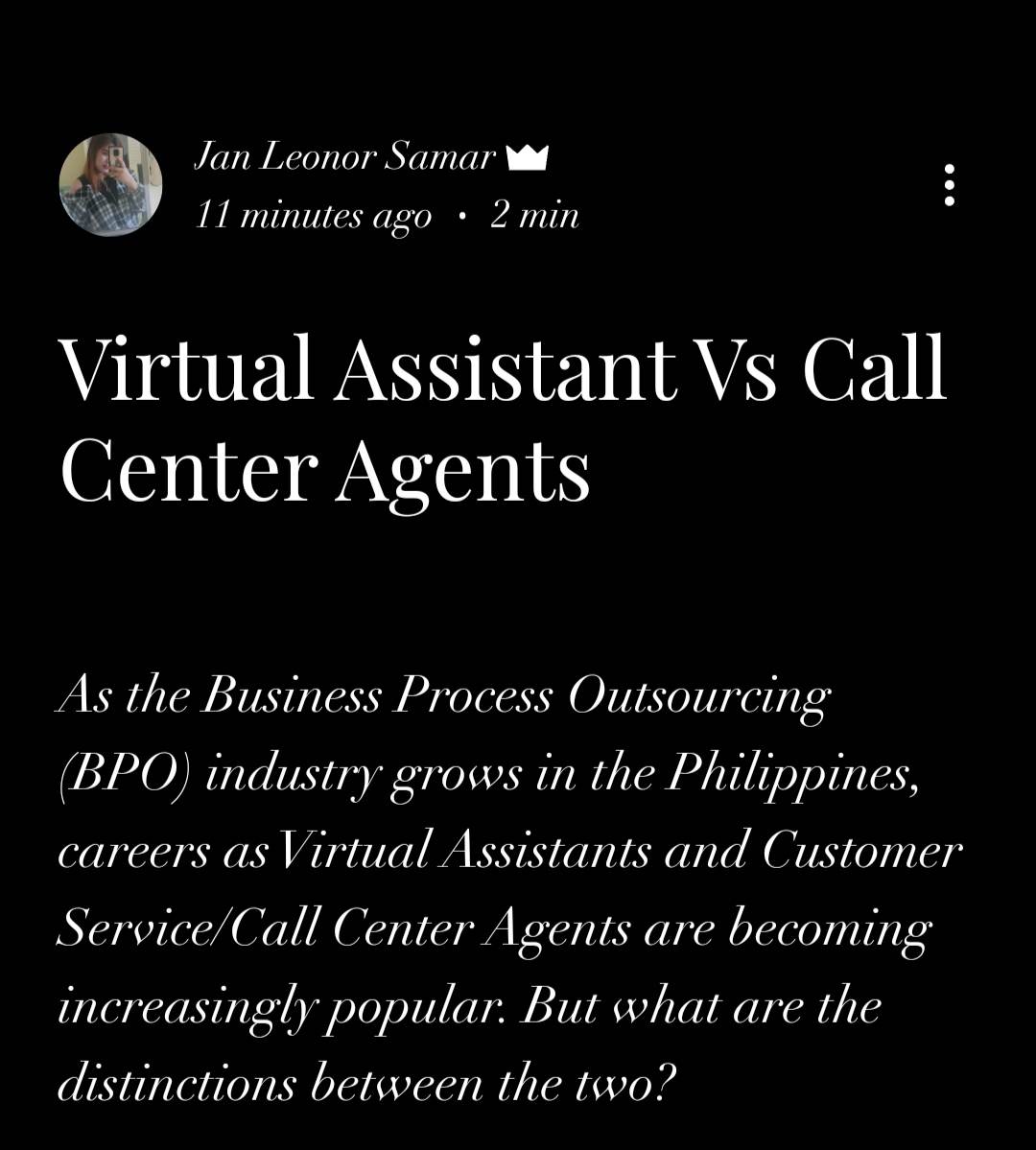Open Jan Leonor Samar's profile picture
The height and width of the screenshot is (1150, 1036).
(110, 185)
